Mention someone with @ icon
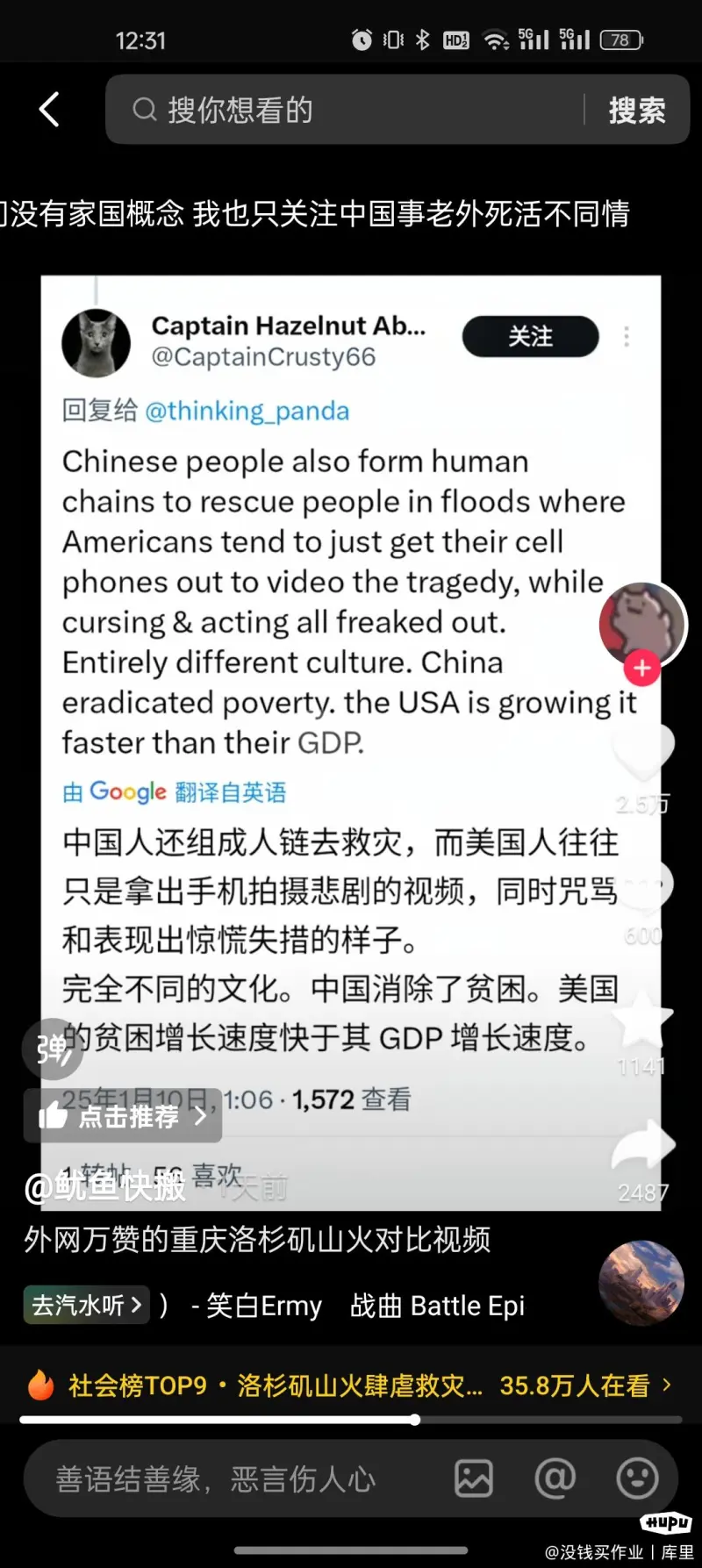Image resolution: width=702 pixels, height=1568 pixels. [x=555, y=1479]
